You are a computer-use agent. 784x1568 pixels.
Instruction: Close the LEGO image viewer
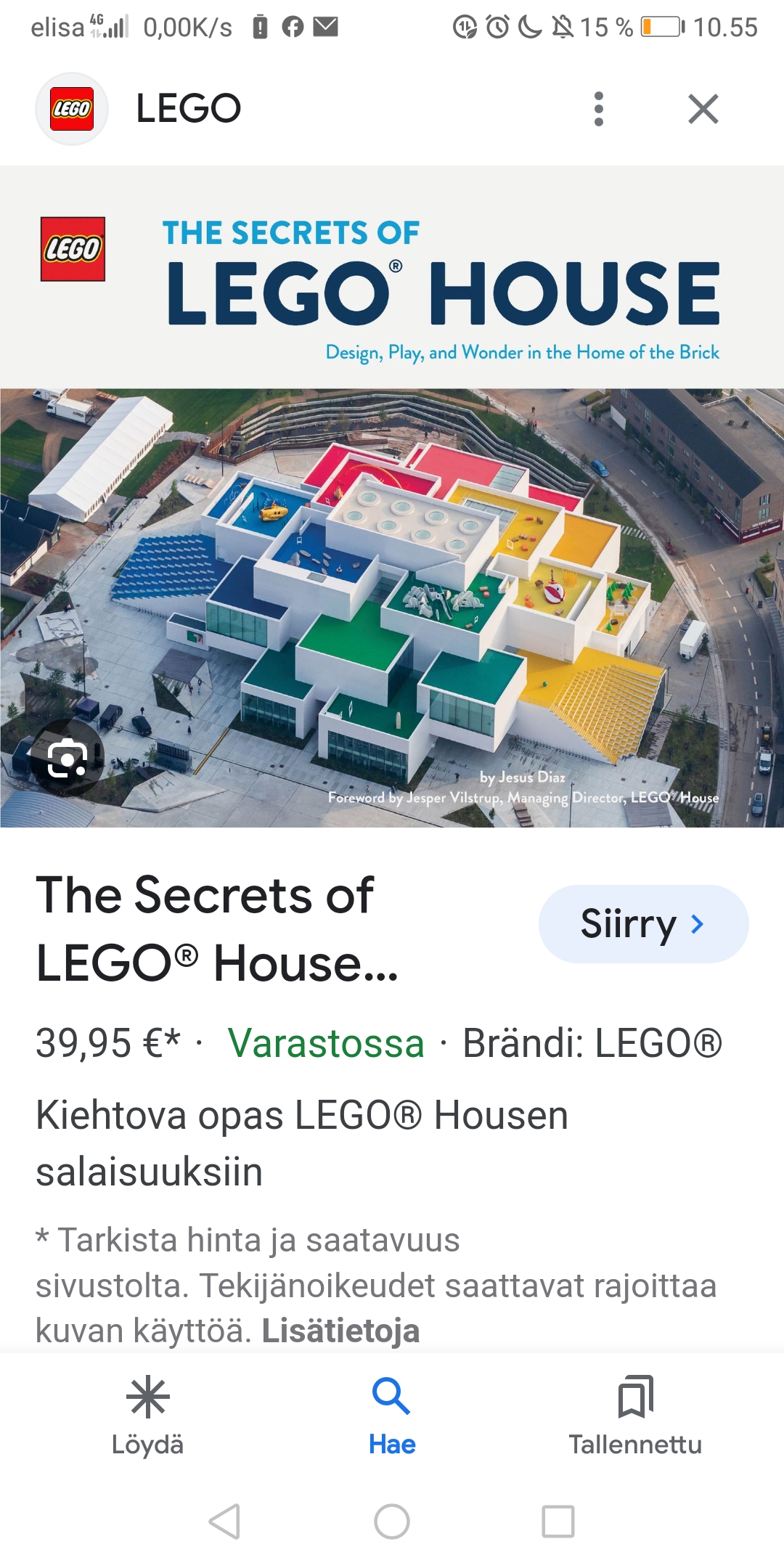703,109
